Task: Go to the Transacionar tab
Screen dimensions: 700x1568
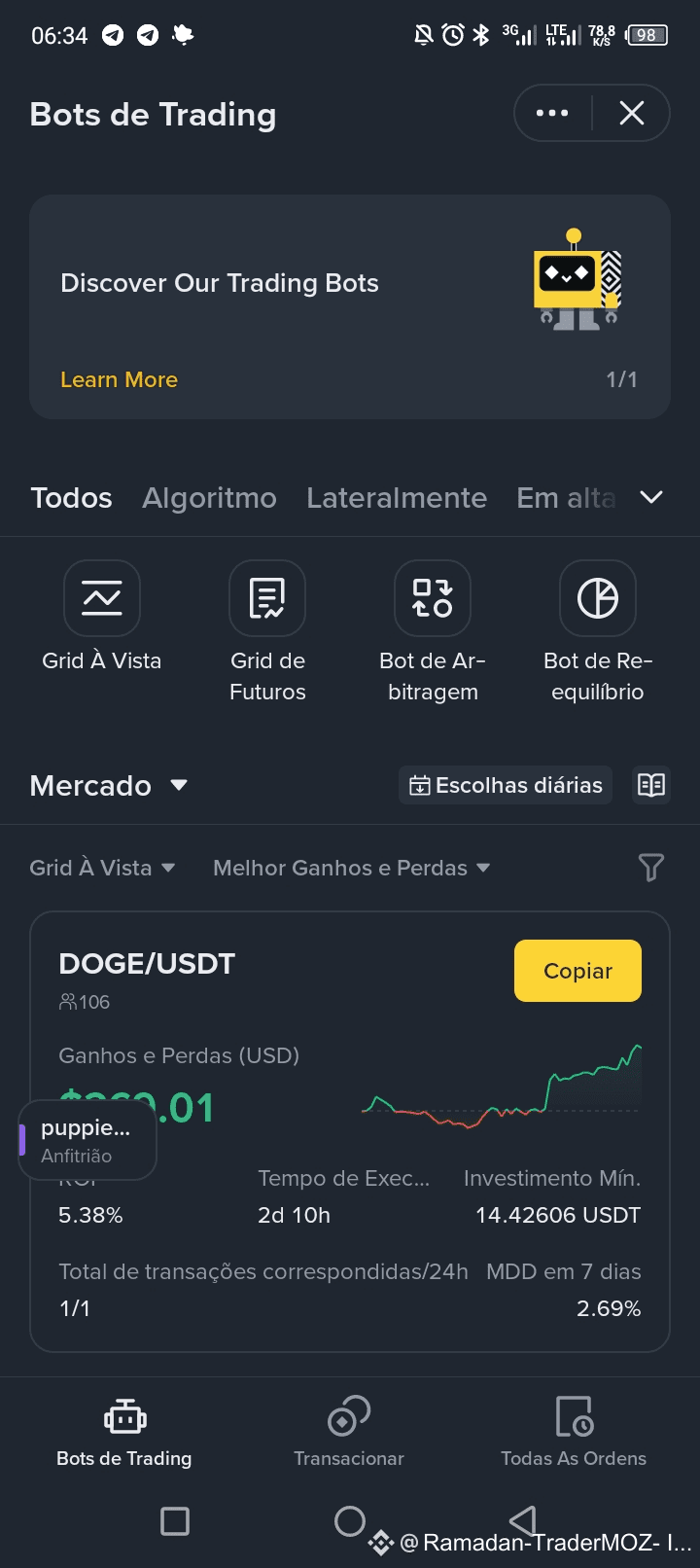Action: [349, 1431]
